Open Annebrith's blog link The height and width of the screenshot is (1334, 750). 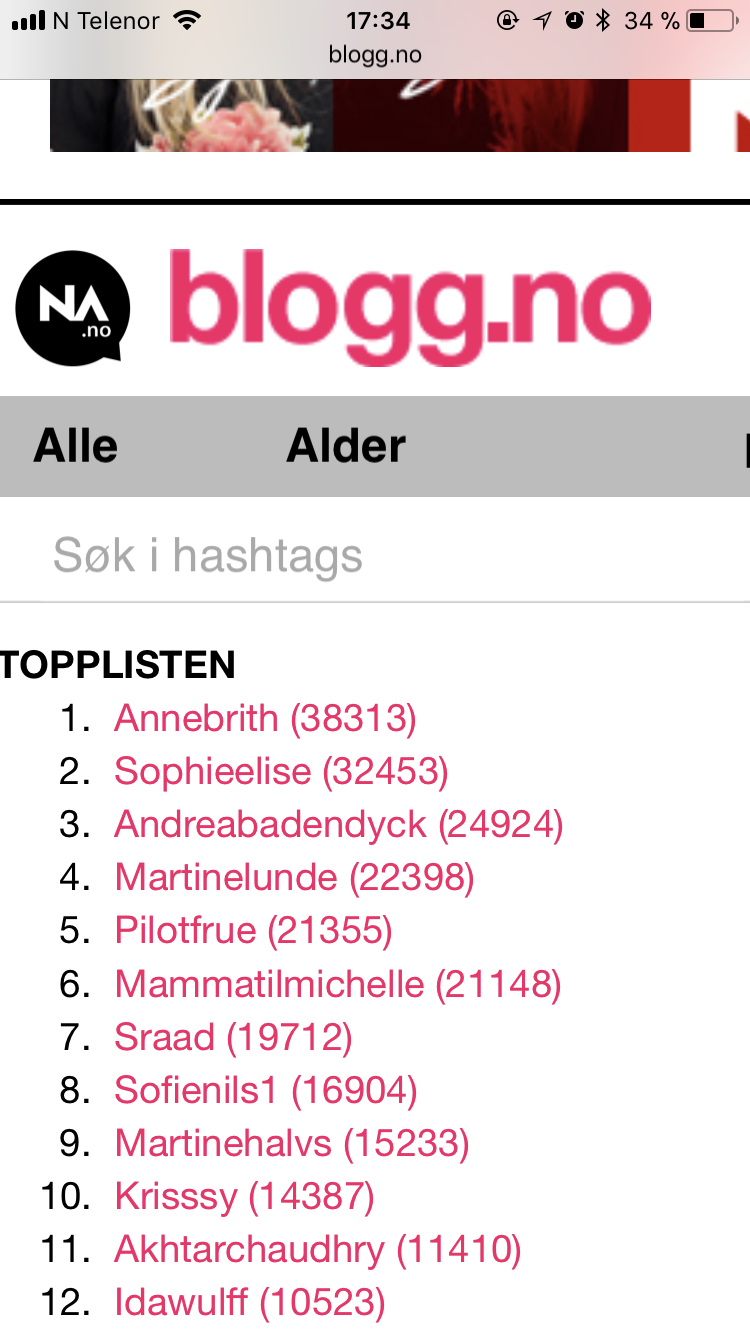265,718
